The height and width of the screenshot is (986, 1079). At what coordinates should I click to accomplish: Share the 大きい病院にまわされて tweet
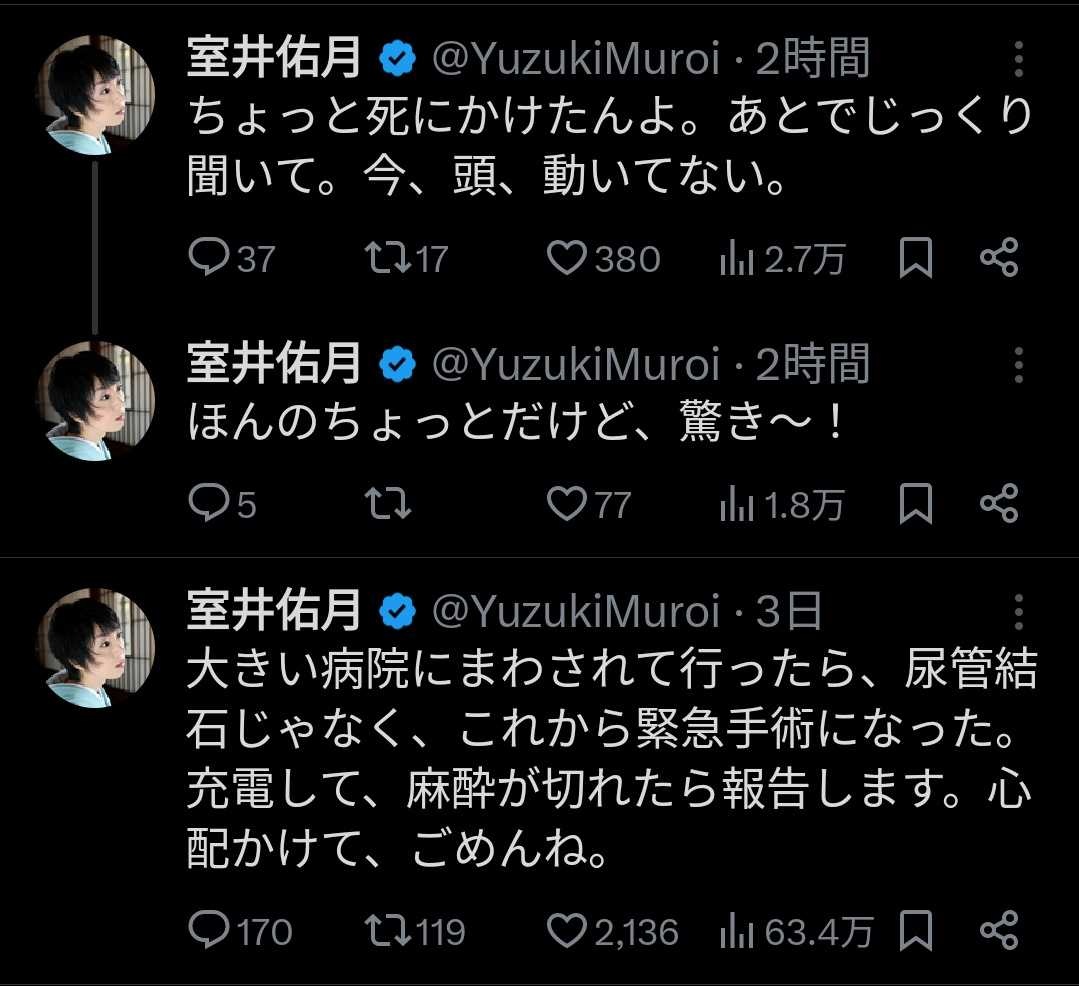pos(999,932)
